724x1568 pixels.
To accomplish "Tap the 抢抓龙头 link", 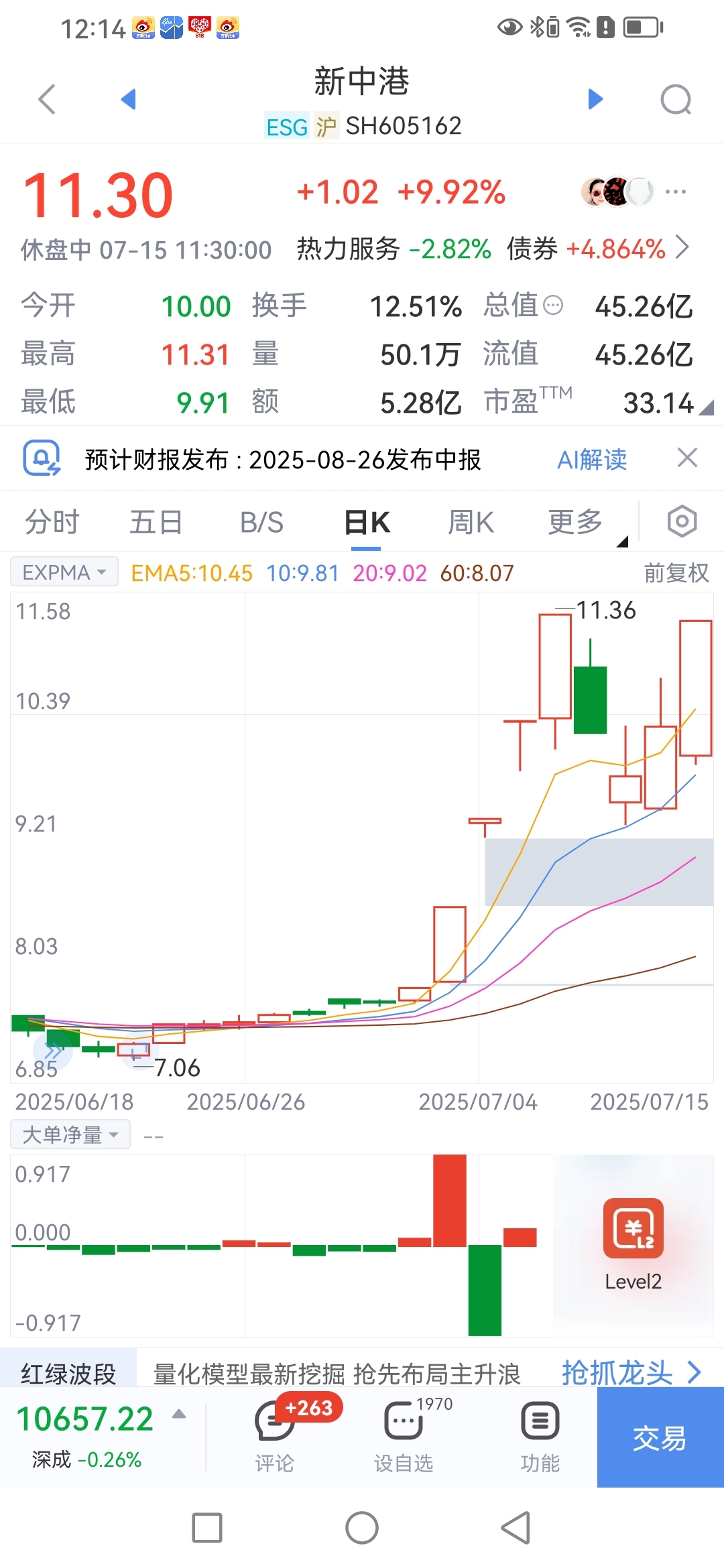I will [x=631, y=1373].
